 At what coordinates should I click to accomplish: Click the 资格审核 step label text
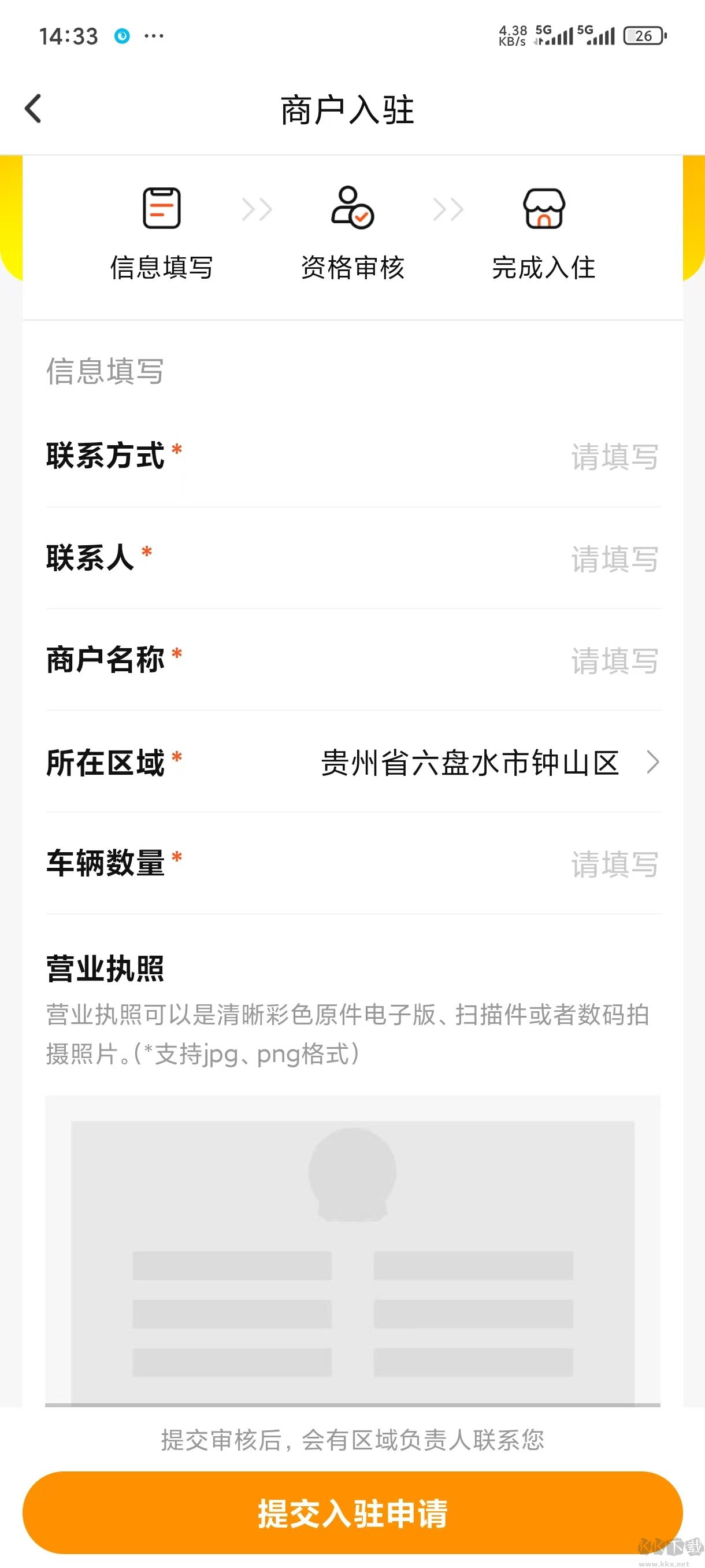pos(351,268)
